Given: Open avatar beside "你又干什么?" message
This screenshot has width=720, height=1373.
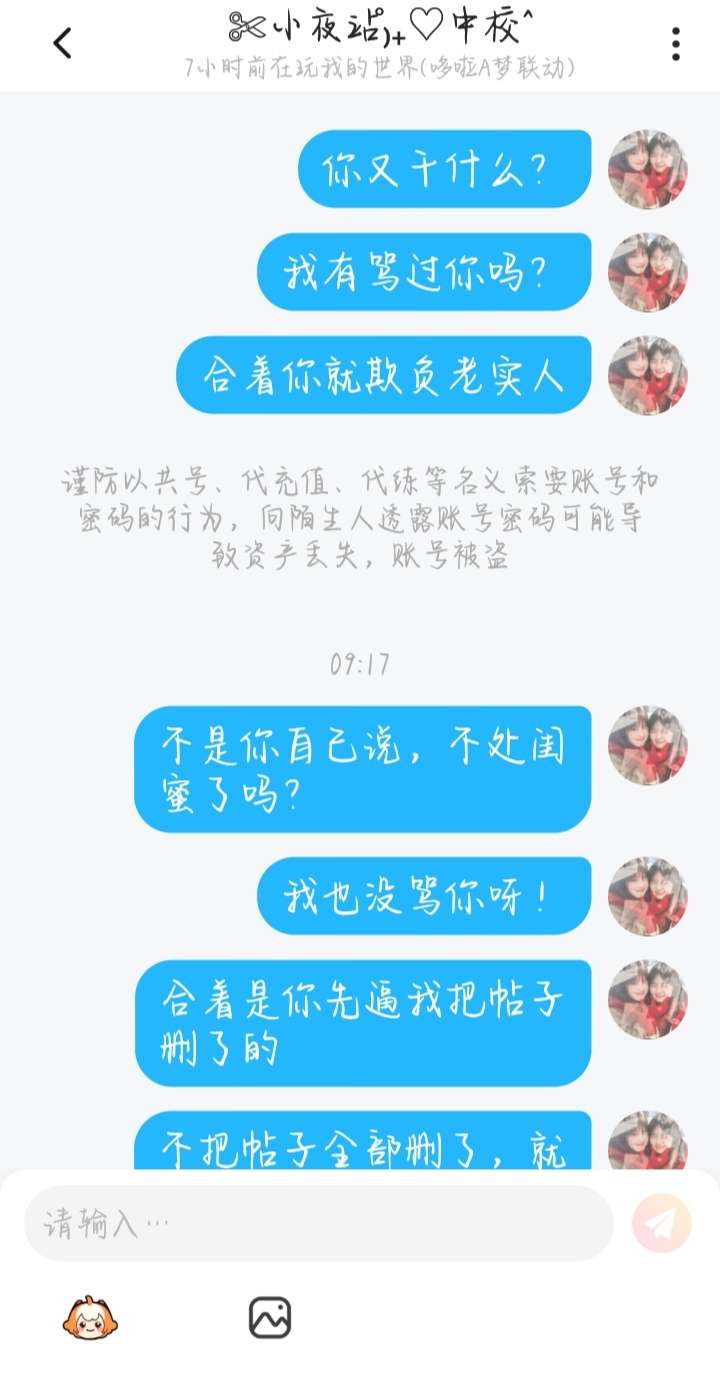Looking at the screenshot, I should [x=648, y=169].
